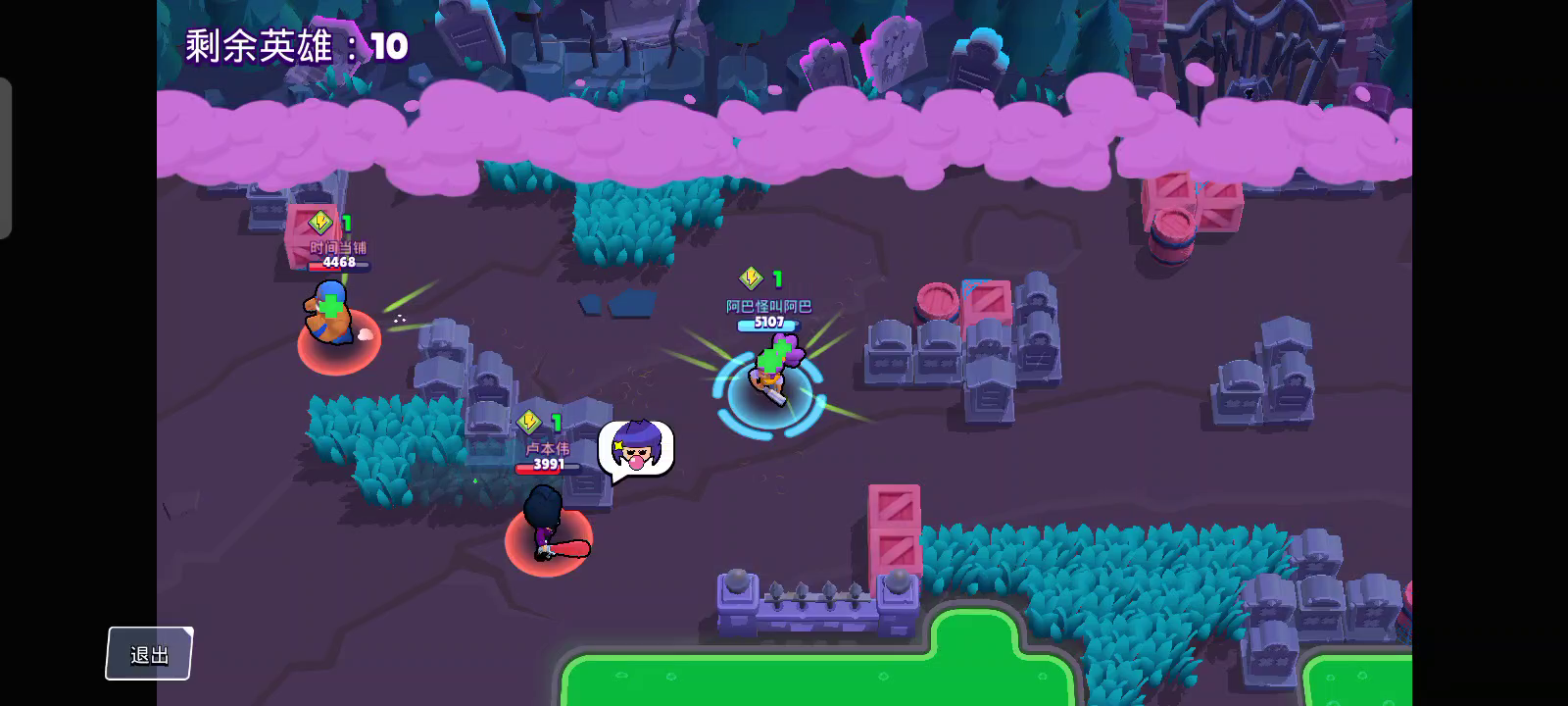Tap the 退出 exit button
This screenshot has width=1568, height=706.
149,654
